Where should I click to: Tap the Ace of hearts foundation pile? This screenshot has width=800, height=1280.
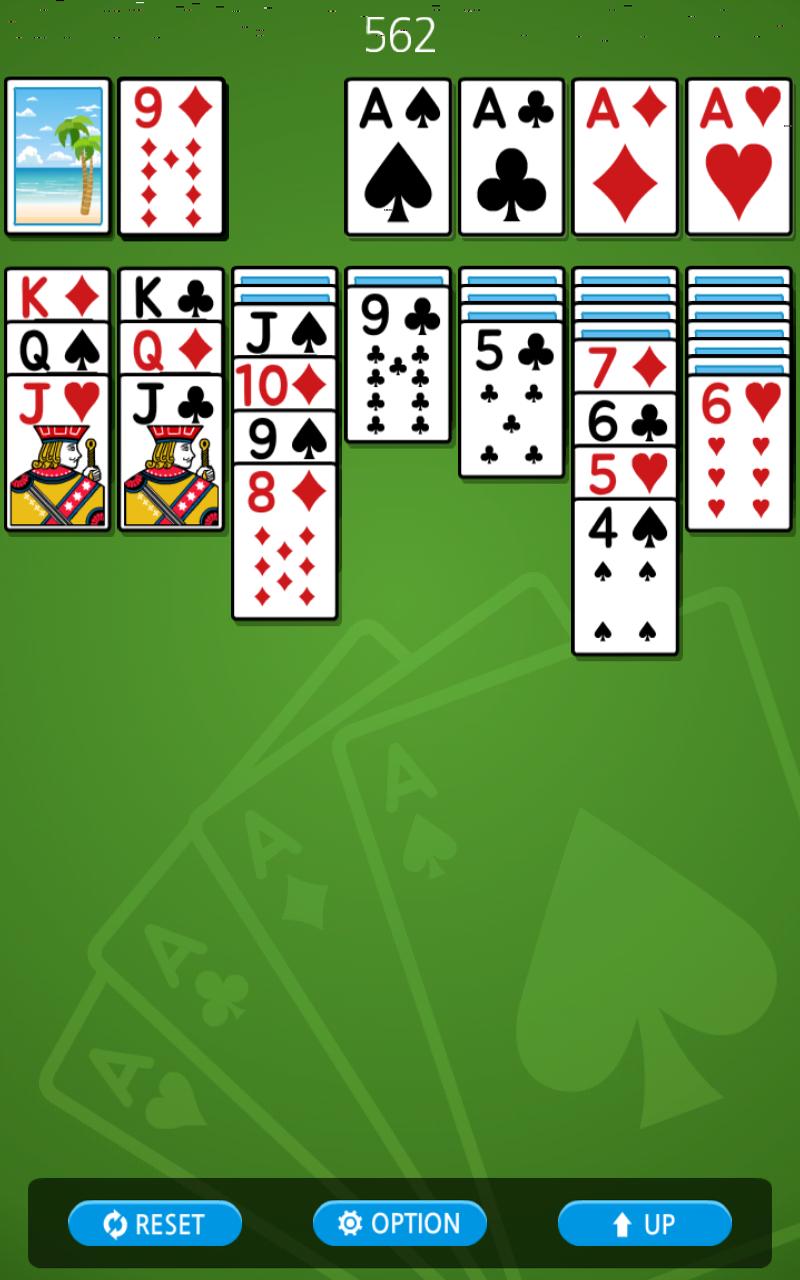738,157
